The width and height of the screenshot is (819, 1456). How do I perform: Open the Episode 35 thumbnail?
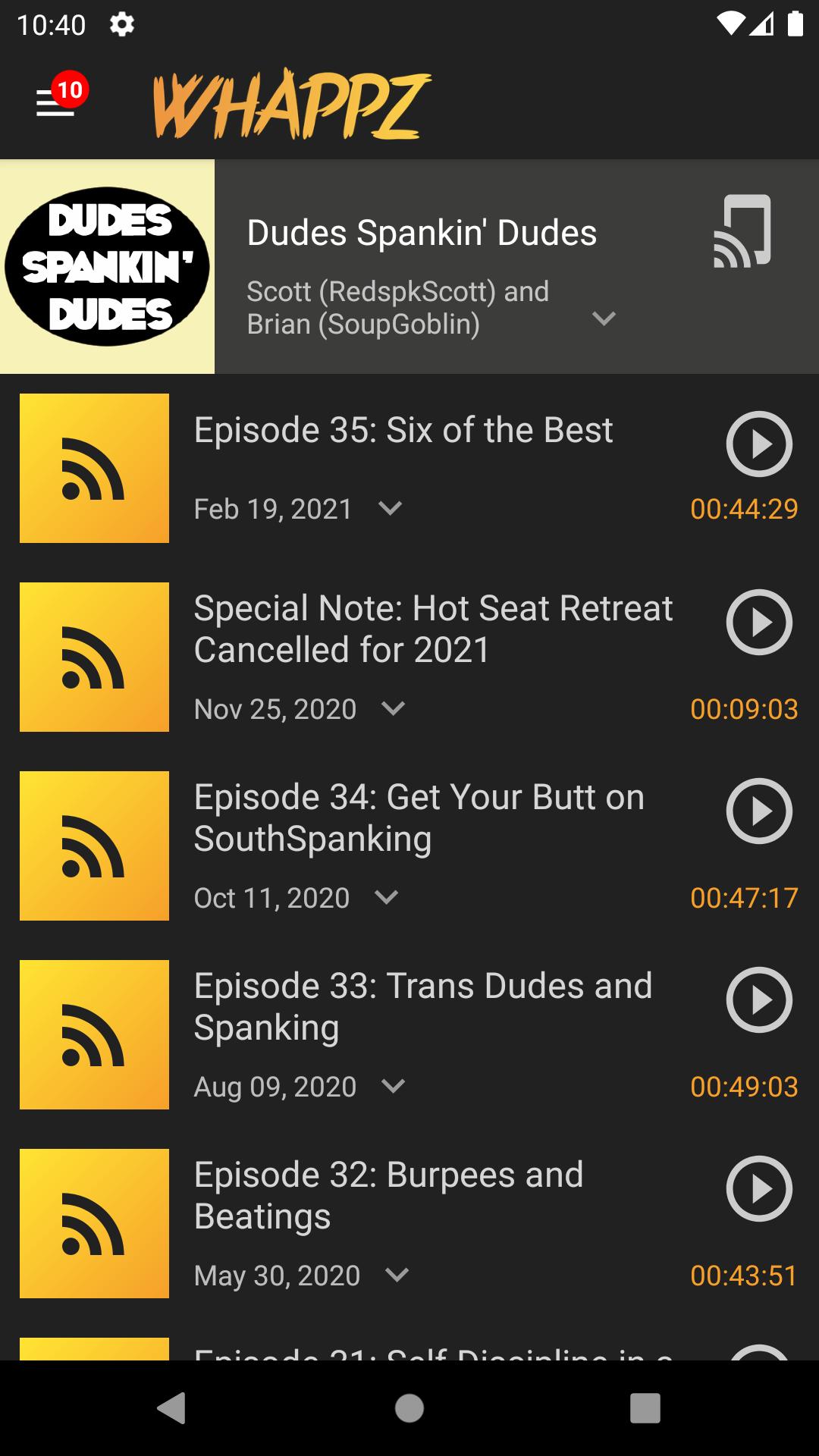(94, 468)
